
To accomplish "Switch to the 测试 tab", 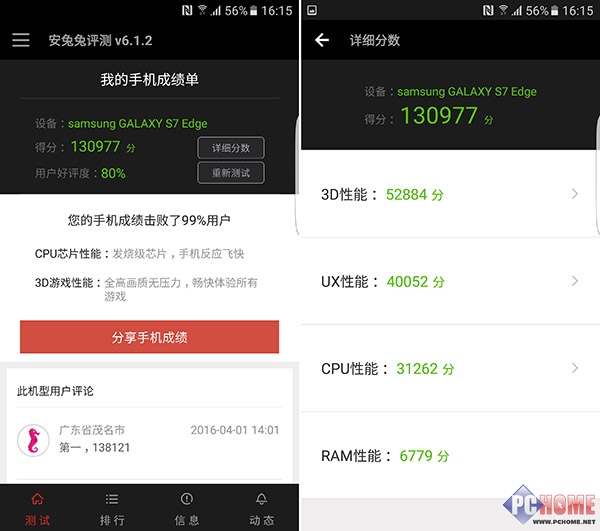I will click(37, 509).
